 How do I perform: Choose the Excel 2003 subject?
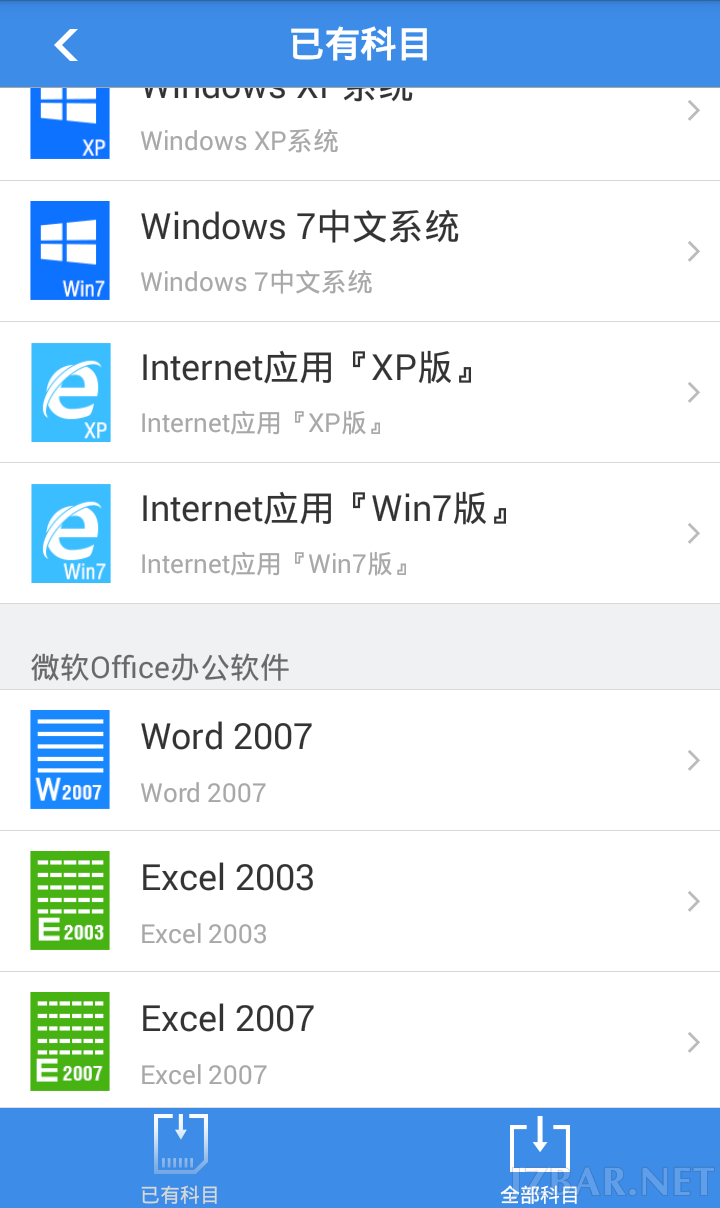tap(360, 901)
